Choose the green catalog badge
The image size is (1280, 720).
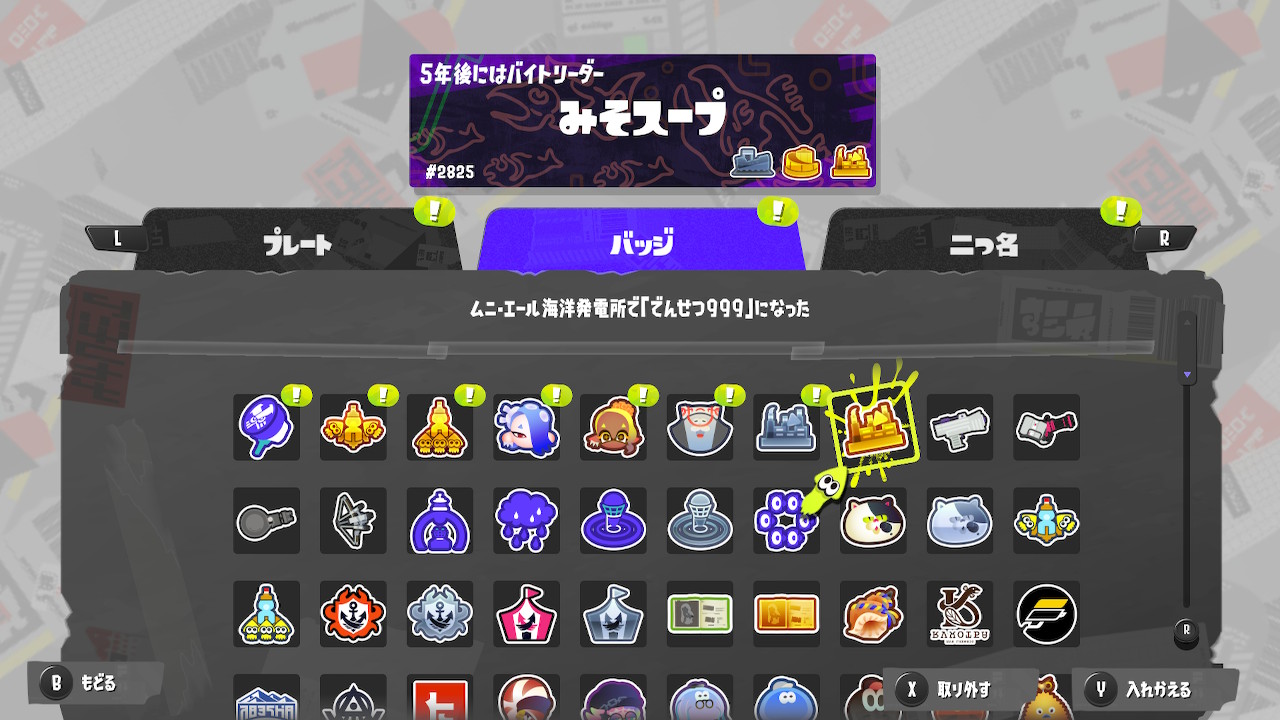coord(700,613)
